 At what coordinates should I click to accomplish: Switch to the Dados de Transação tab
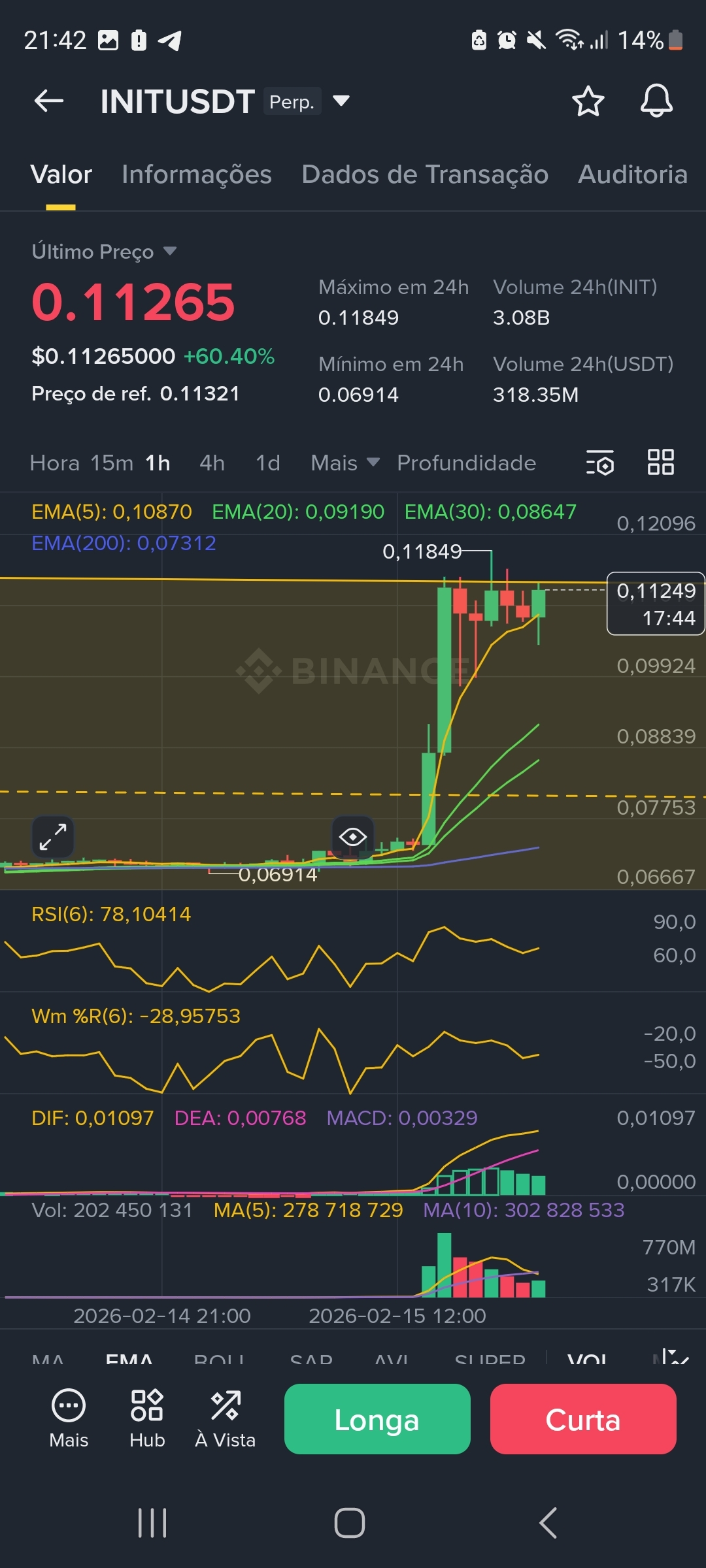[425, 174]
